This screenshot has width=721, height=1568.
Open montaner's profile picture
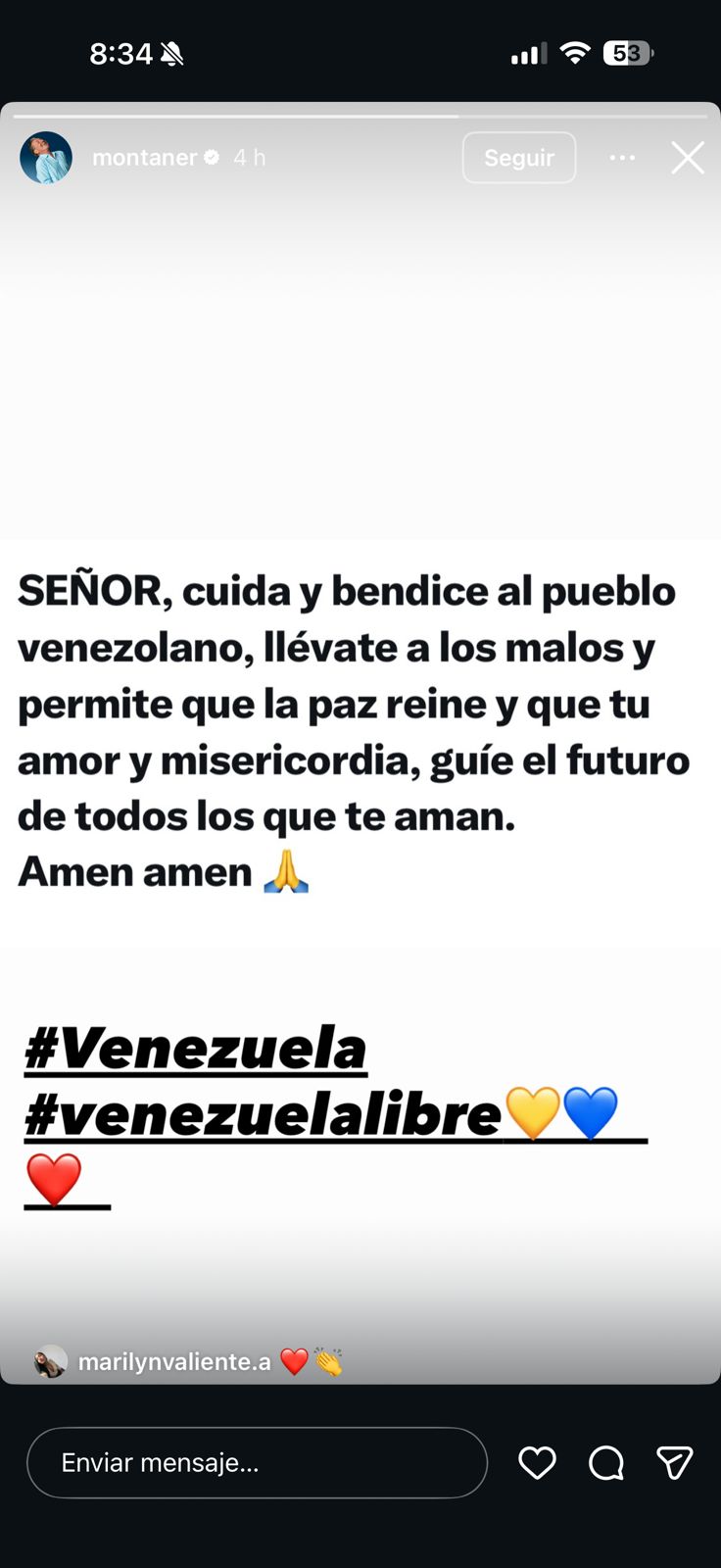[x=46, y=158]
